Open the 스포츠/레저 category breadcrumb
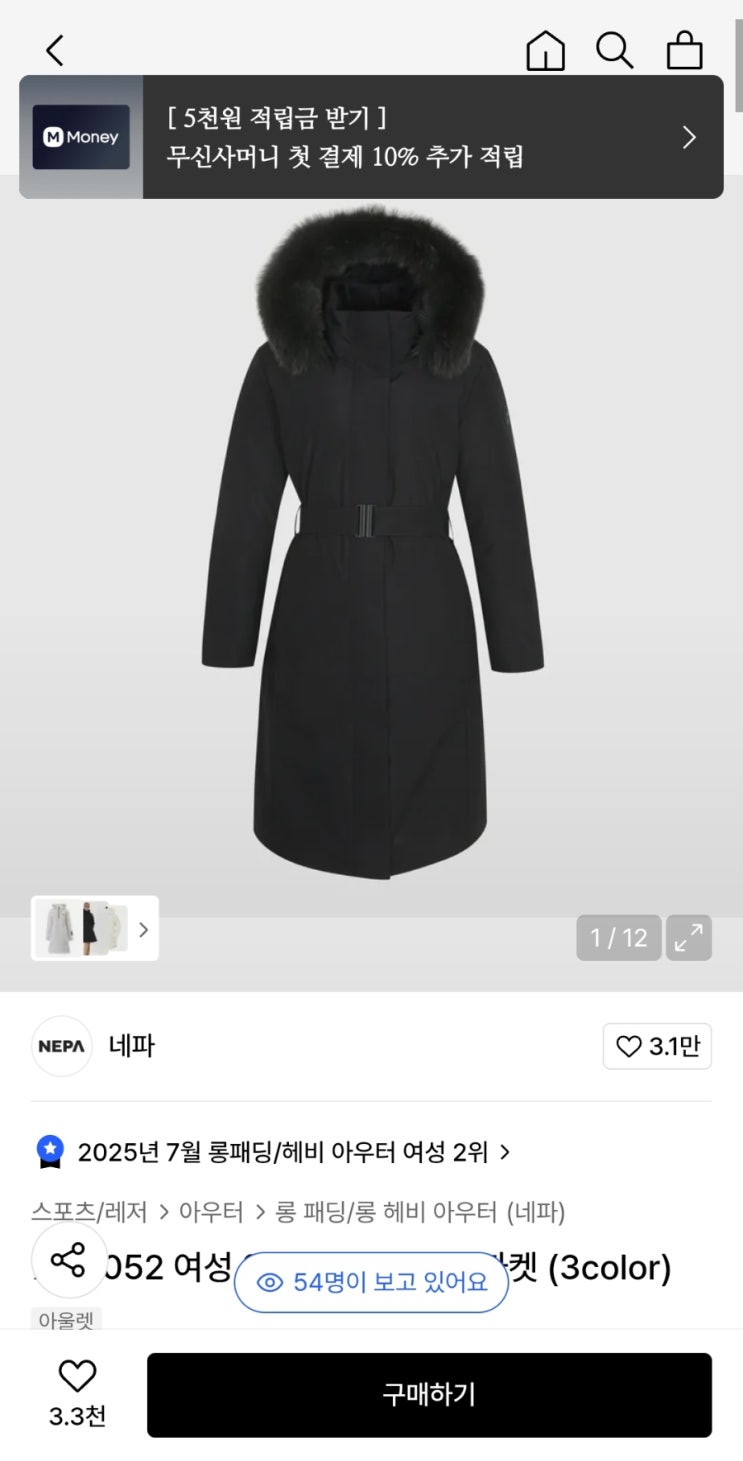 [89, 1212]
